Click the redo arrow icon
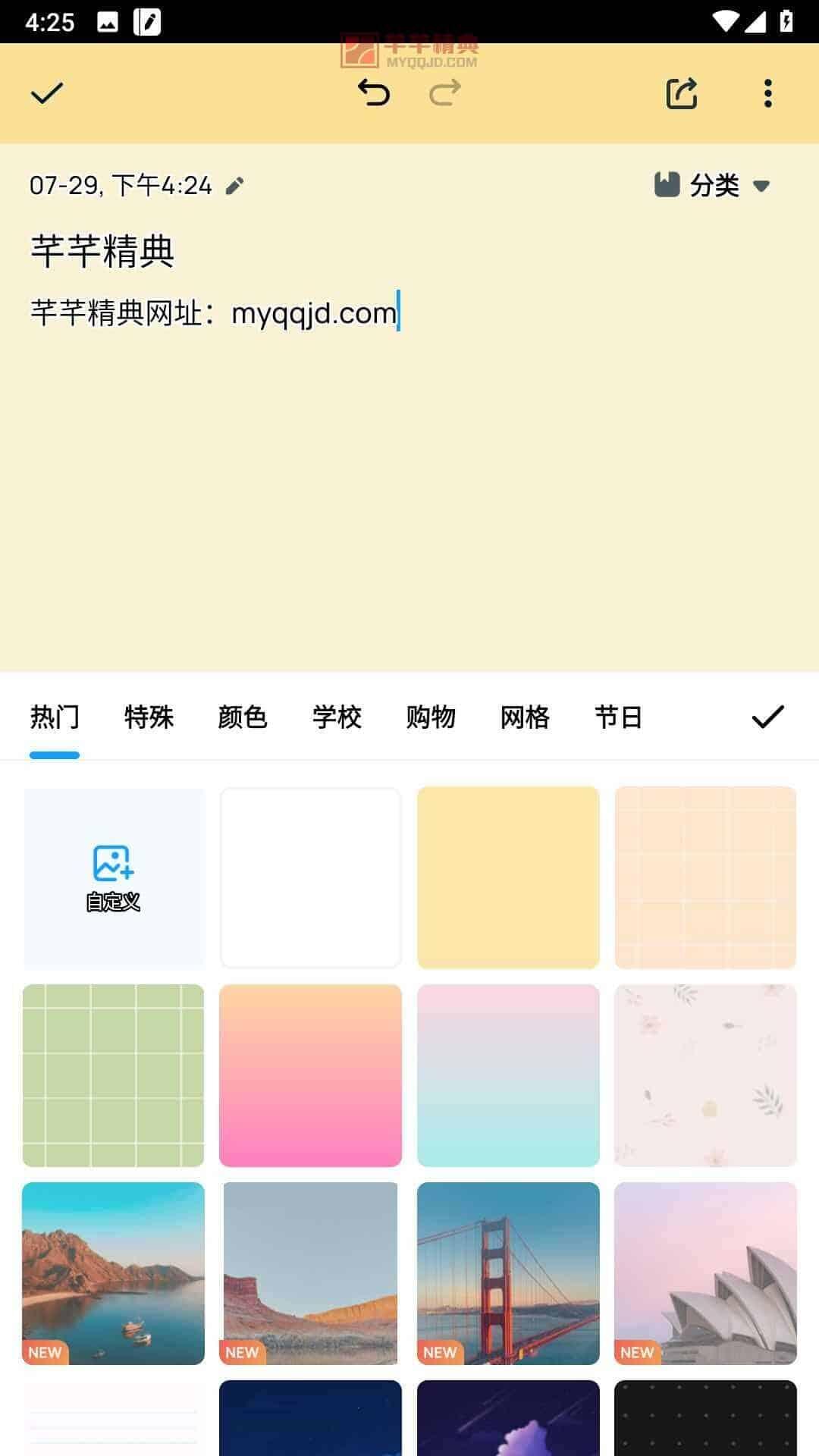This screenshot has width=819, height=1456. [444, 93]
